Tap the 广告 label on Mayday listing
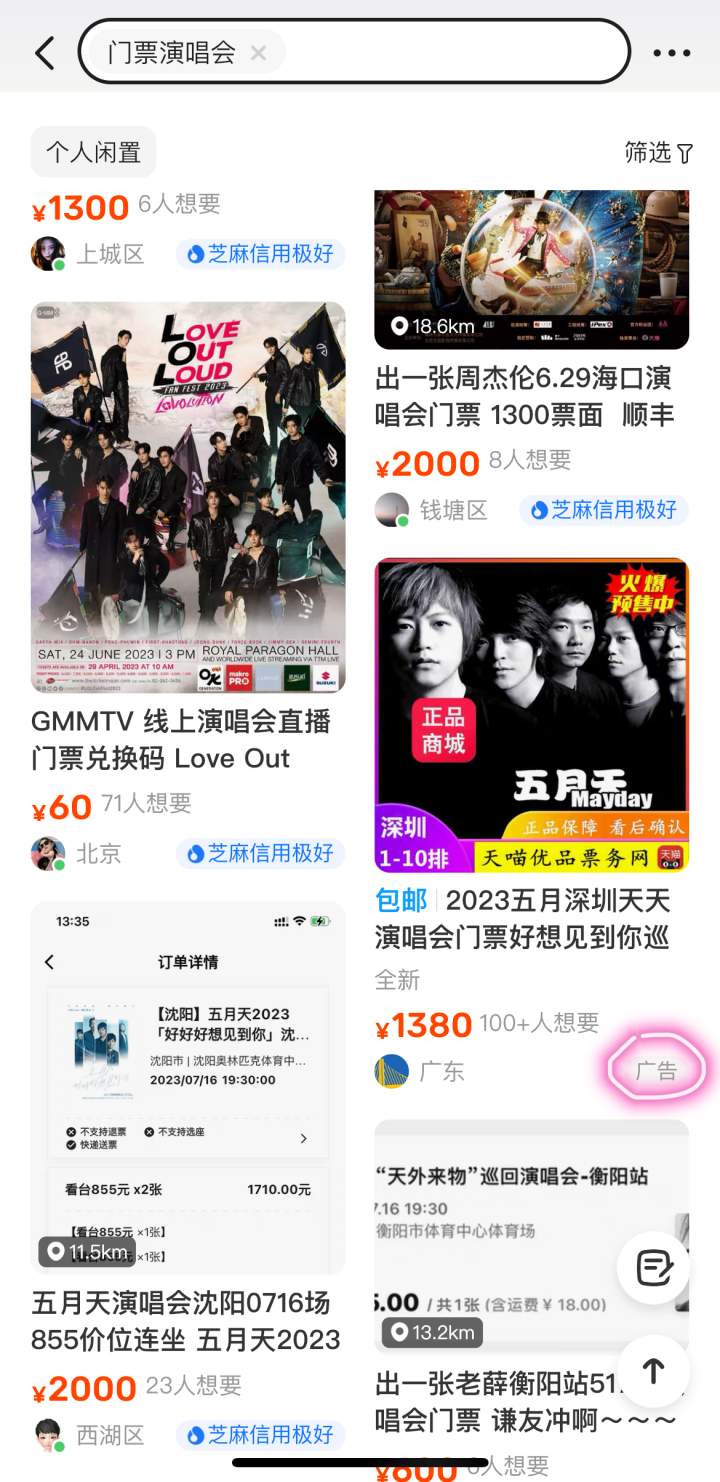 657,1070
